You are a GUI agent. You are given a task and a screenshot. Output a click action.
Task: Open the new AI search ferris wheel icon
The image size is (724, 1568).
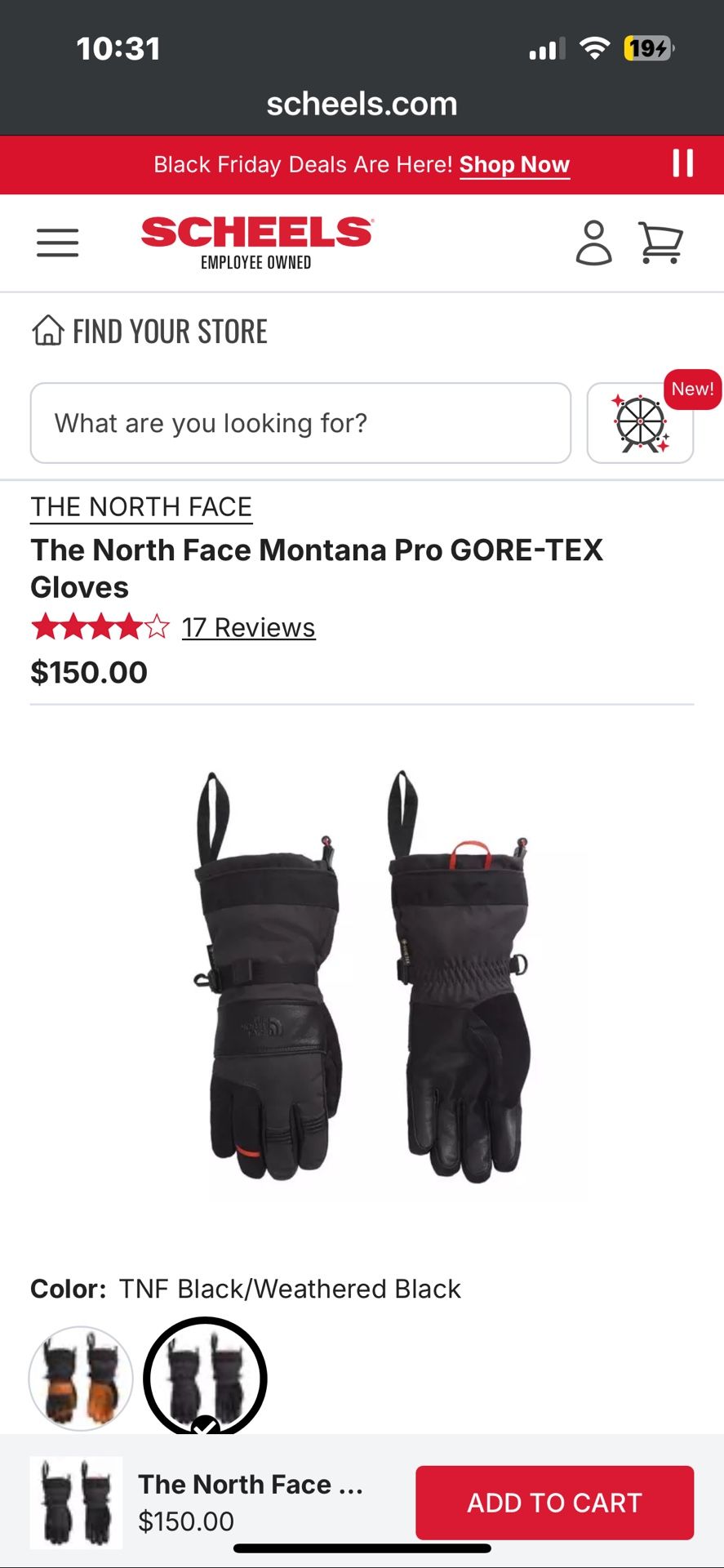(x=640, y=423)
